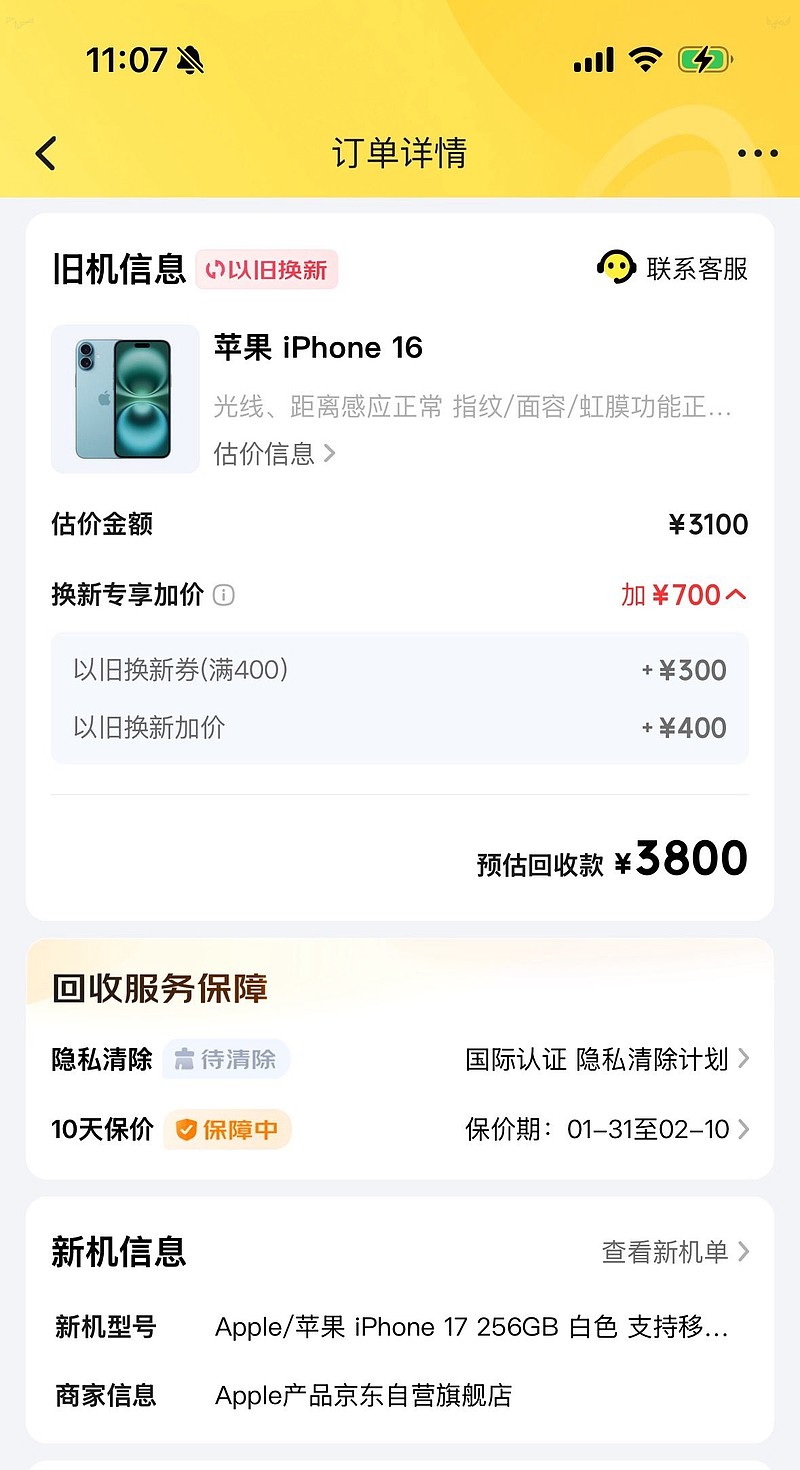800x1470 pixels.
Task: Tap the 保障中 price-protection status toggle
Action: pyautogui.click(x=226, y=1129)
